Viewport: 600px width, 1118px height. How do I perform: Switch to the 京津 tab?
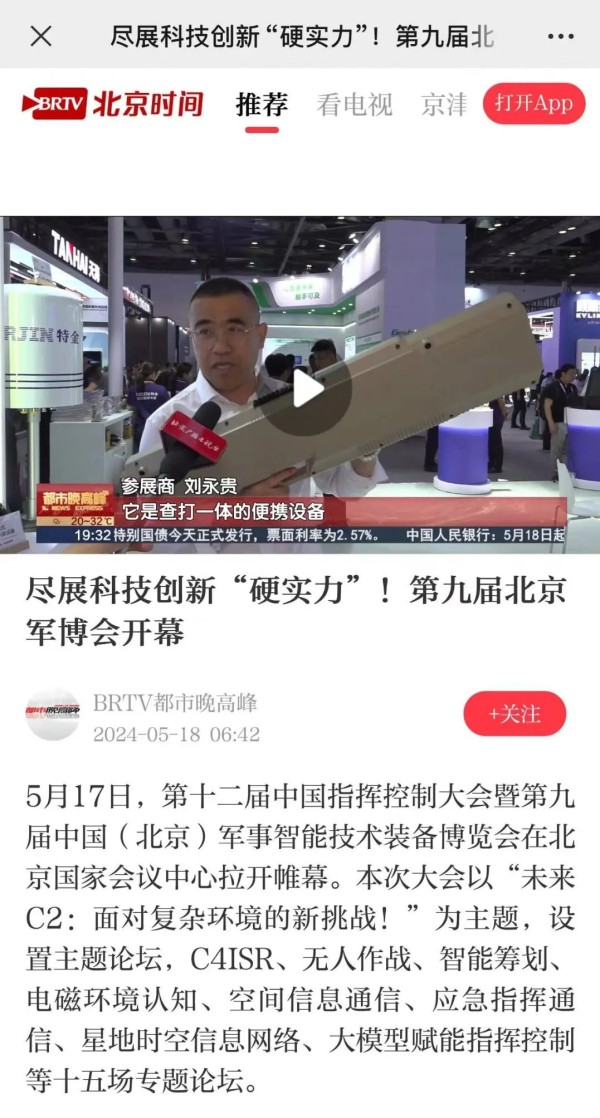click(443, 104)
